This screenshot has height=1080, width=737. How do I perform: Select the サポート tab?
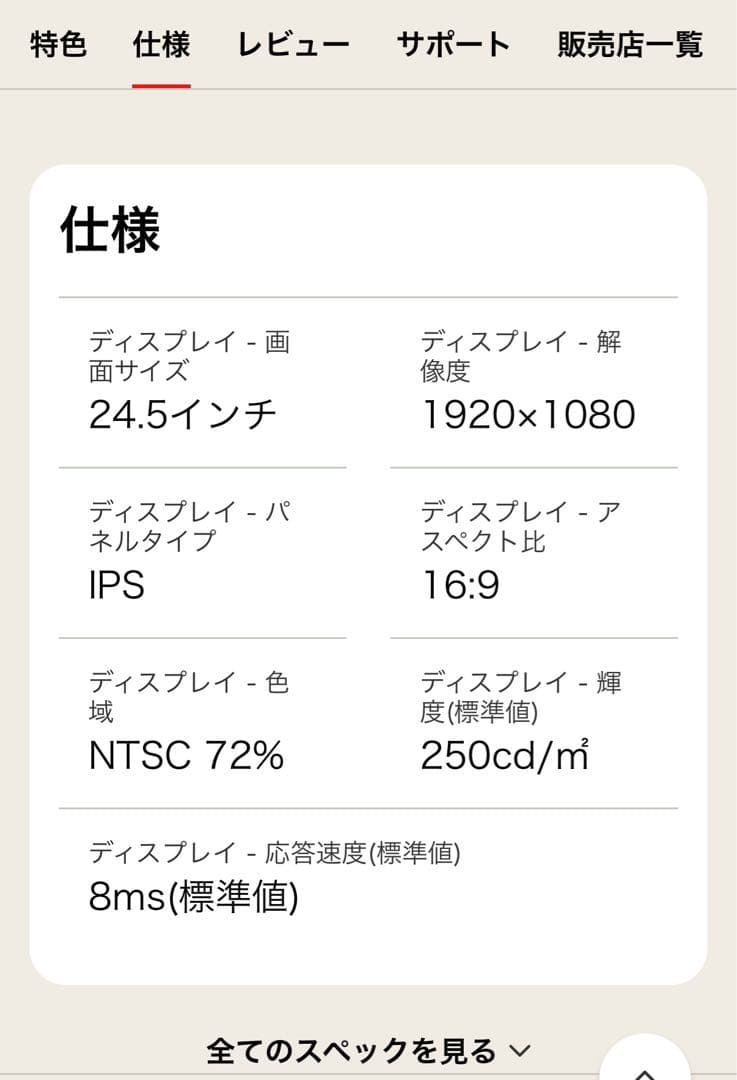click(452, 44)
